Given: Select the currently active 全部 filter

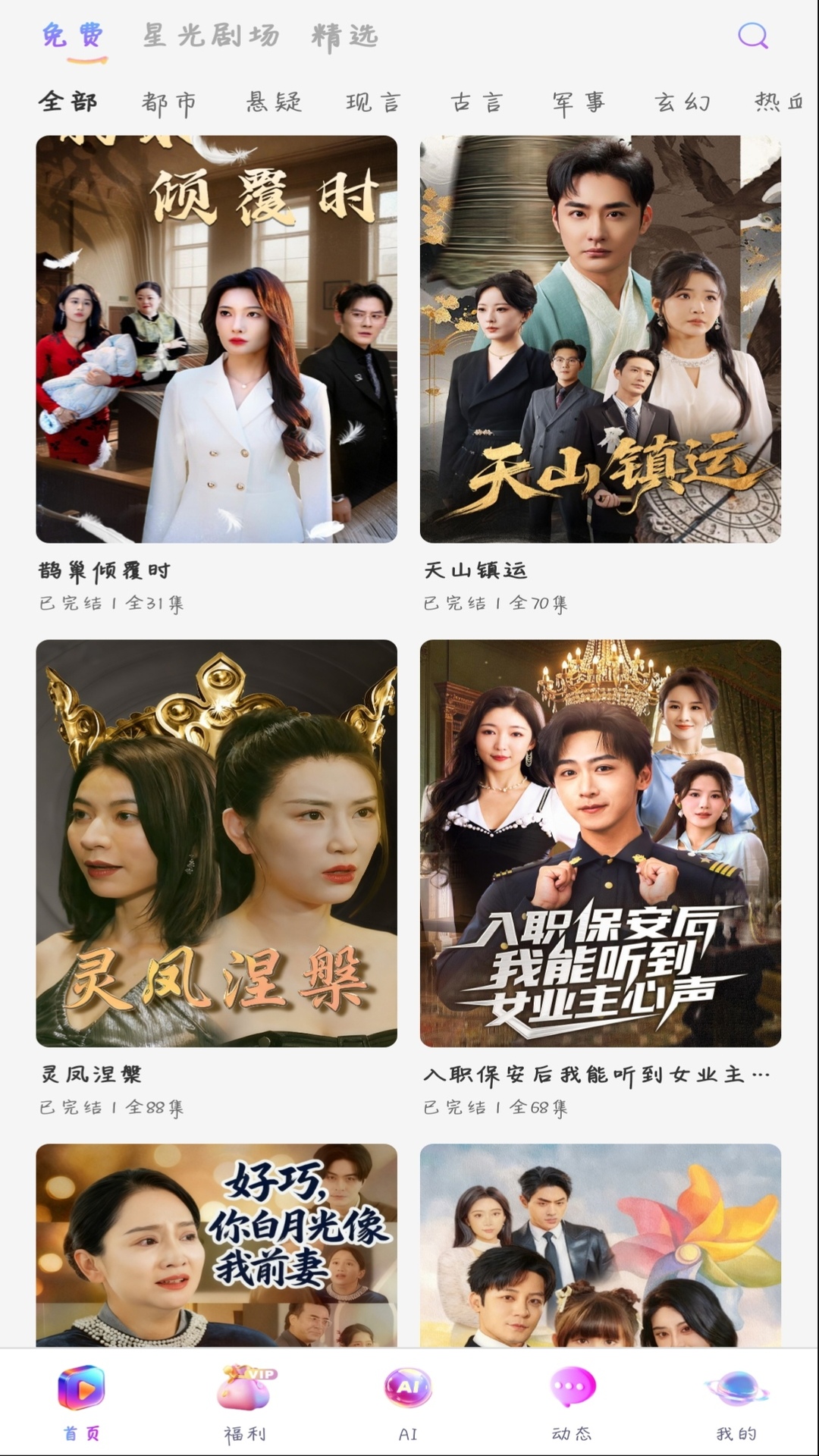Looking at the screenshot, I should pyautogui.click(x=67, y=102).
